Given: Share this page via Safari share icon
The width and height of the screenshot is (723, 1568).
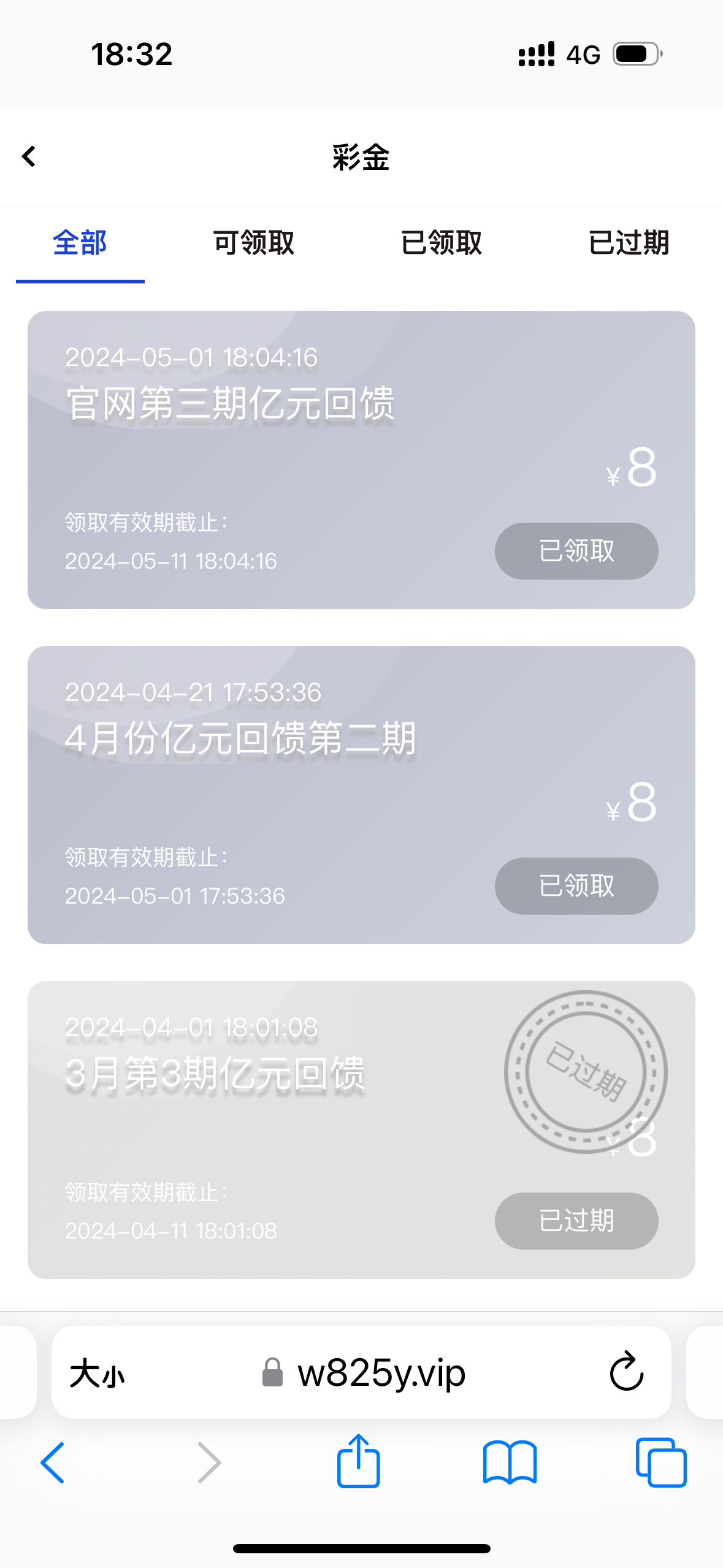Looking at the screenshot, I should coord(358,1461).
